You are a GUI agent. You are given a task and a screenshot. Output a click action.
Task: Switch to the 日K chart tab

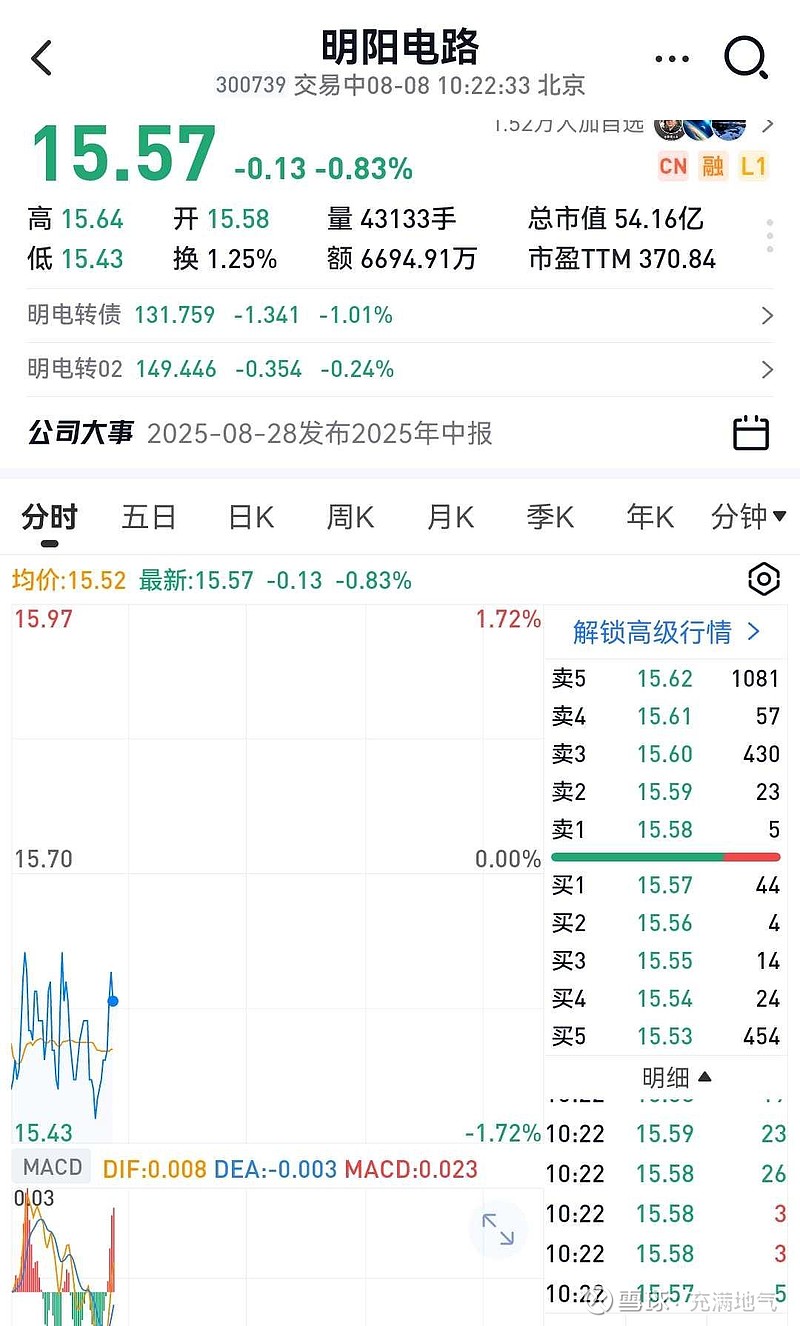coord(250,517)
